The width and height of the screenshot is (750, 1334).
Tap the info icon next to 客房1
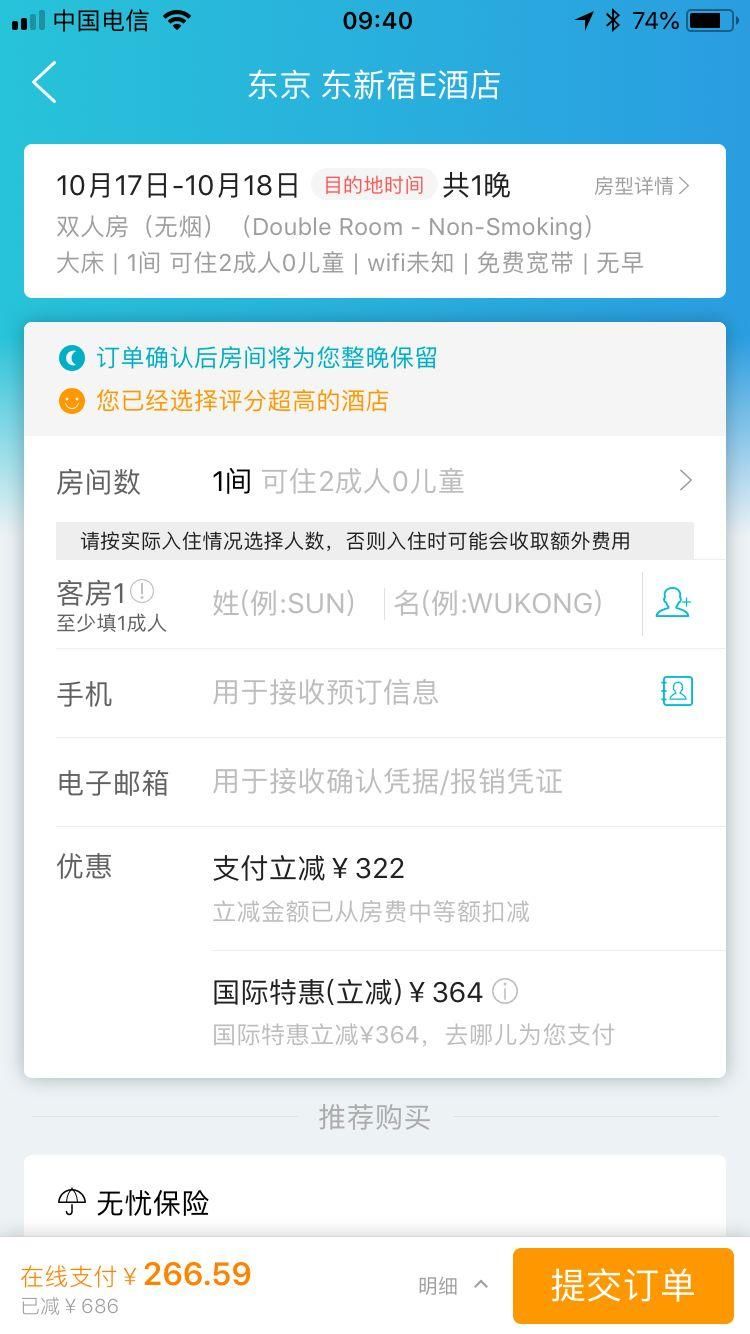[x=143, y=591]
